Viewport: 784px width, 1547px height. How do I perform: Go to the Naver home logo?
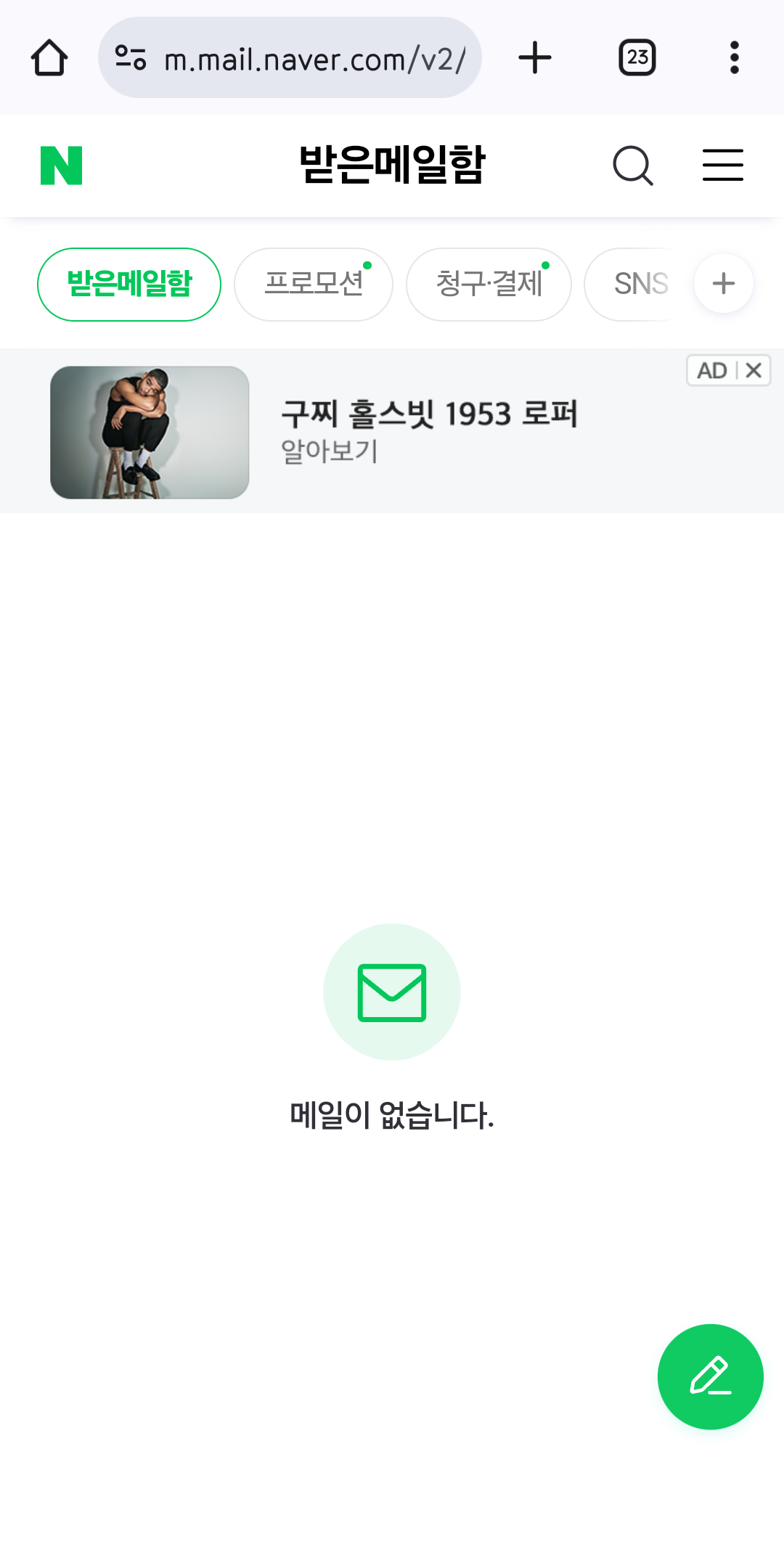(x=62, y=166)
